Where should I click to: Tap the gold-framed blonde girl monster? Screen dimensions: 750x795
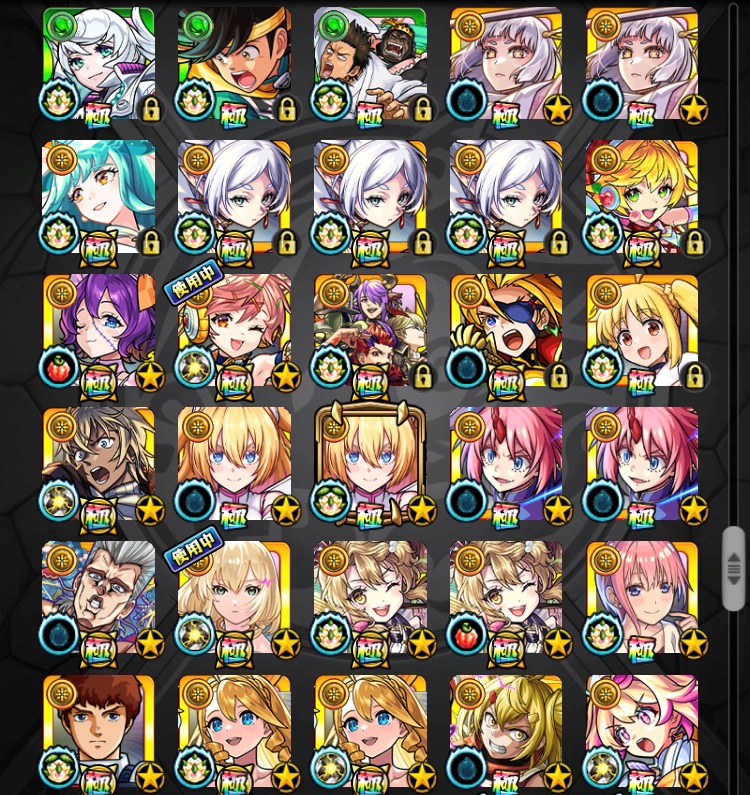[371, 464]
